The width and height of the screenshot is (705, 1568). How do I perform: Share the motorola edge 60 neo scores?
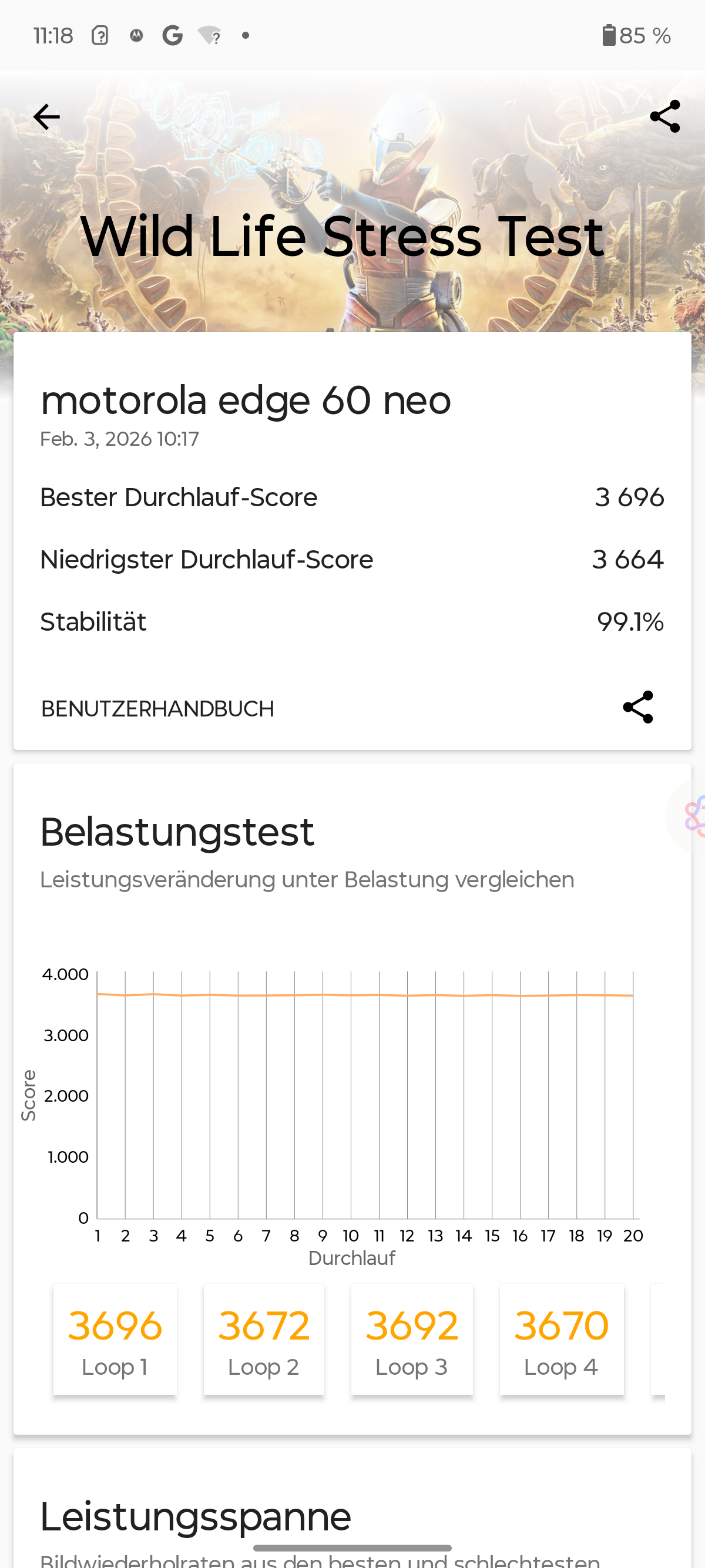637,707
